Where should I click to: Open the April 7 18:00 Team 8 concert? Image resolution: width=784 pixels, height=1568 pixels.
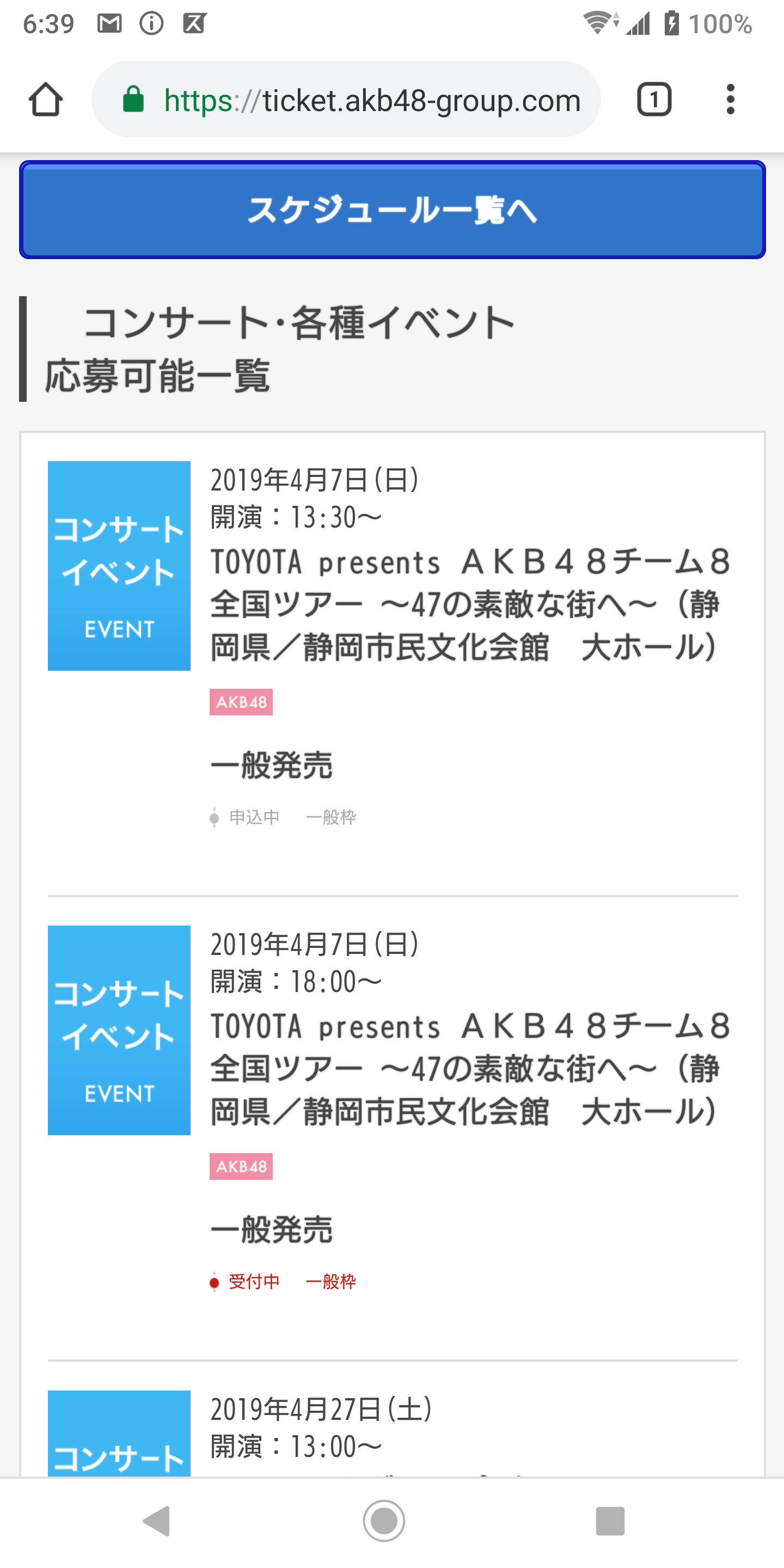[469, 1068]
